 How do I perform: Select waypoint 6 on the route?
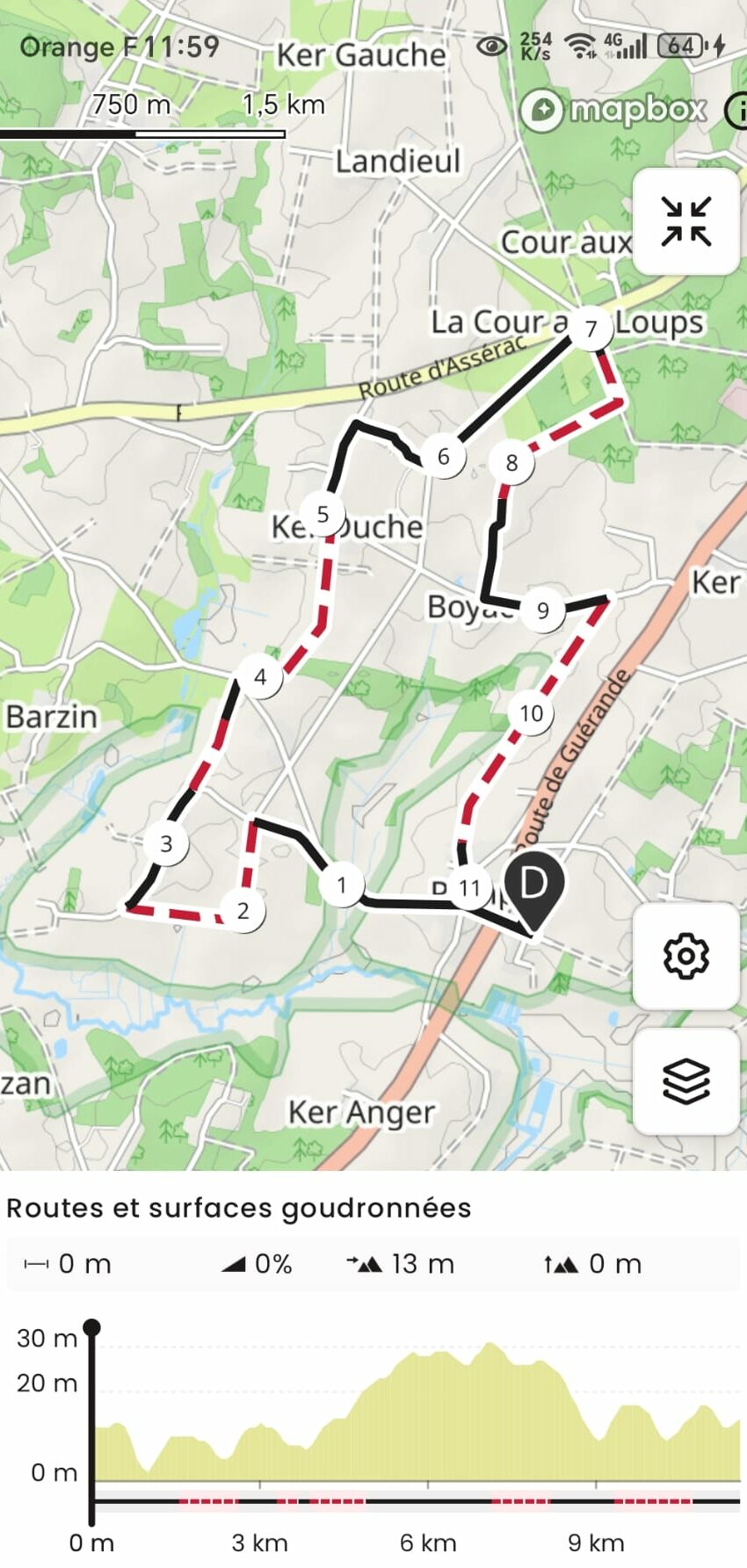443,457
